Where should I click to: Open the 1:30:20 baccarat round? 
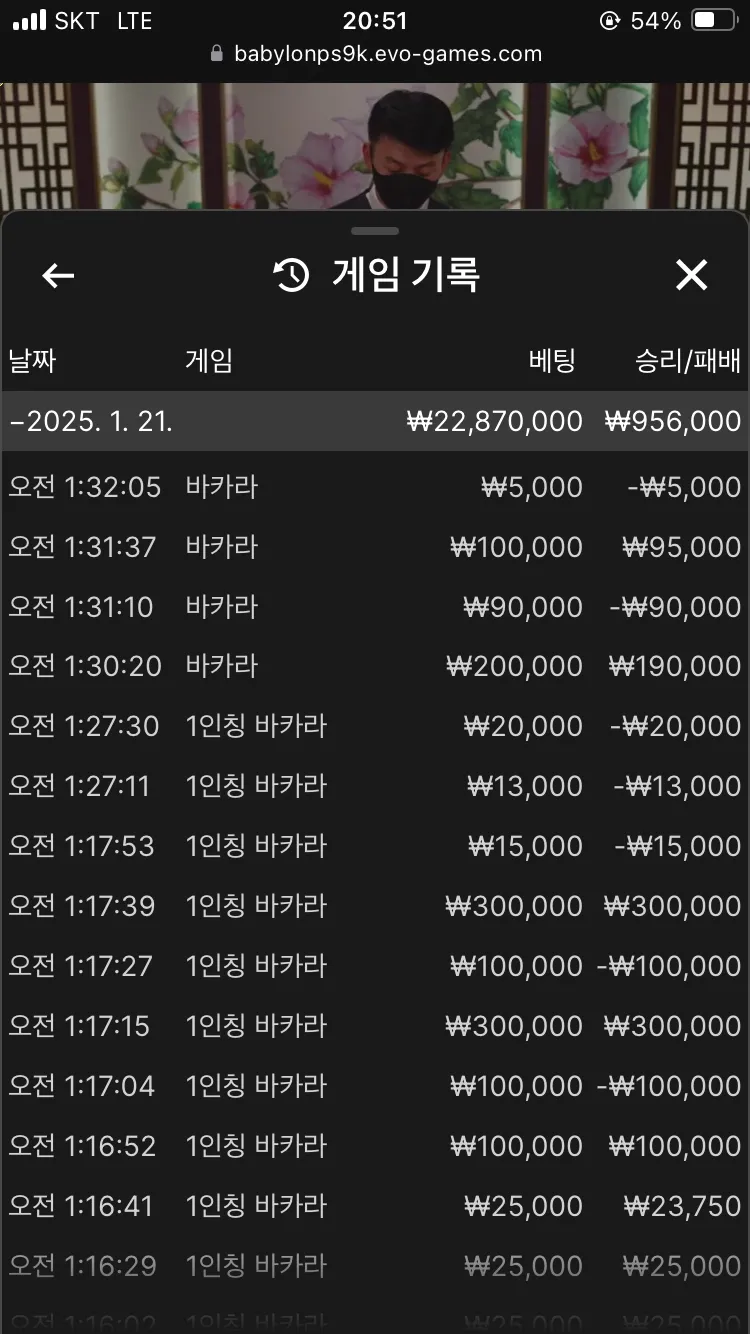pyautogui.click(x=375, y=666)
